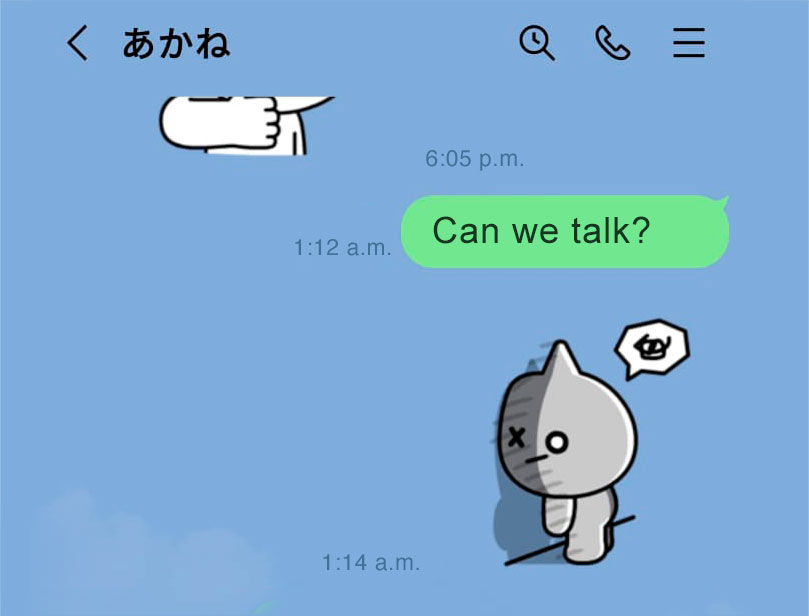Start a voice call with あかね

(613, 43)
